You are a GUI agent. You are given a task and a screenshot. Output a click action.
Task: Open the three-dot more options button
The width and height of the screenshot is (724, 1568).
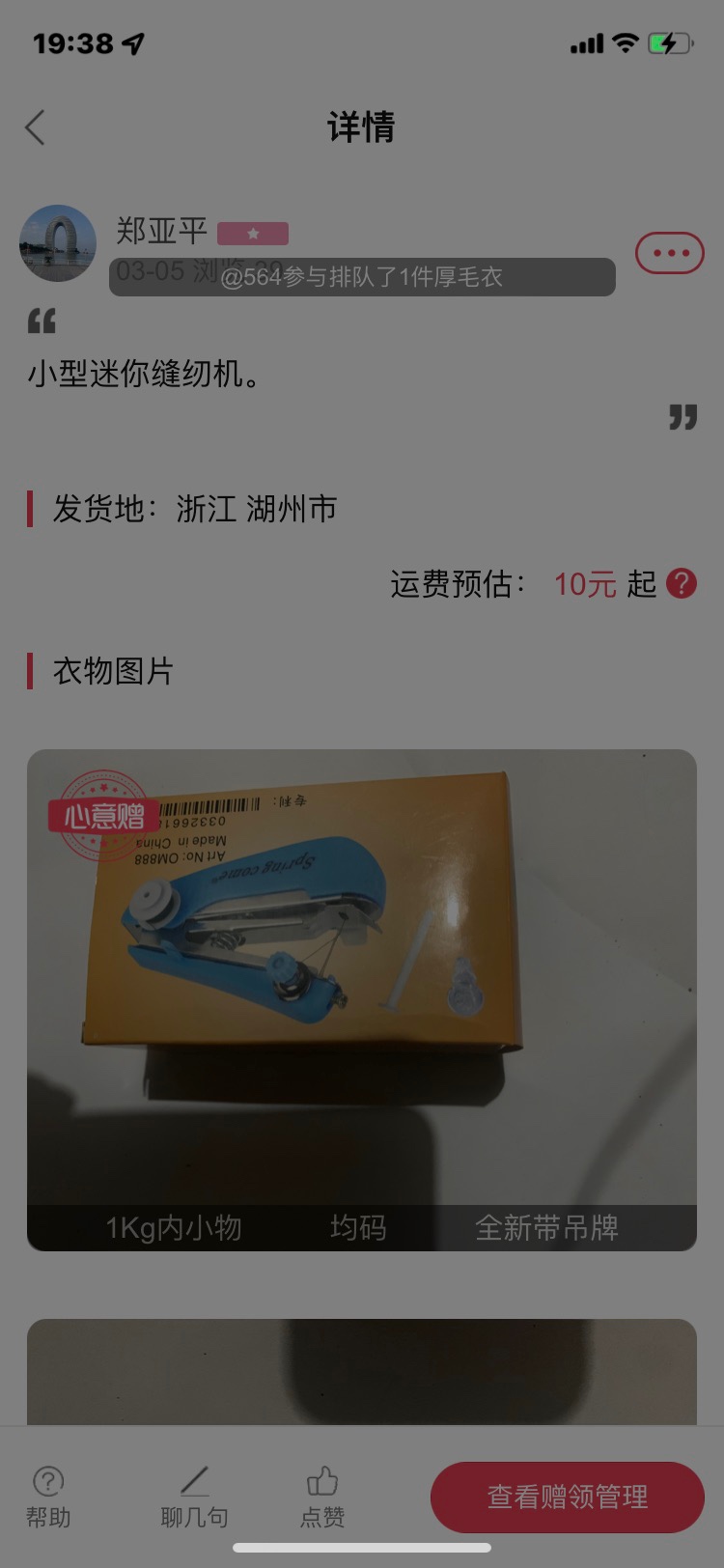pos(670,253)
